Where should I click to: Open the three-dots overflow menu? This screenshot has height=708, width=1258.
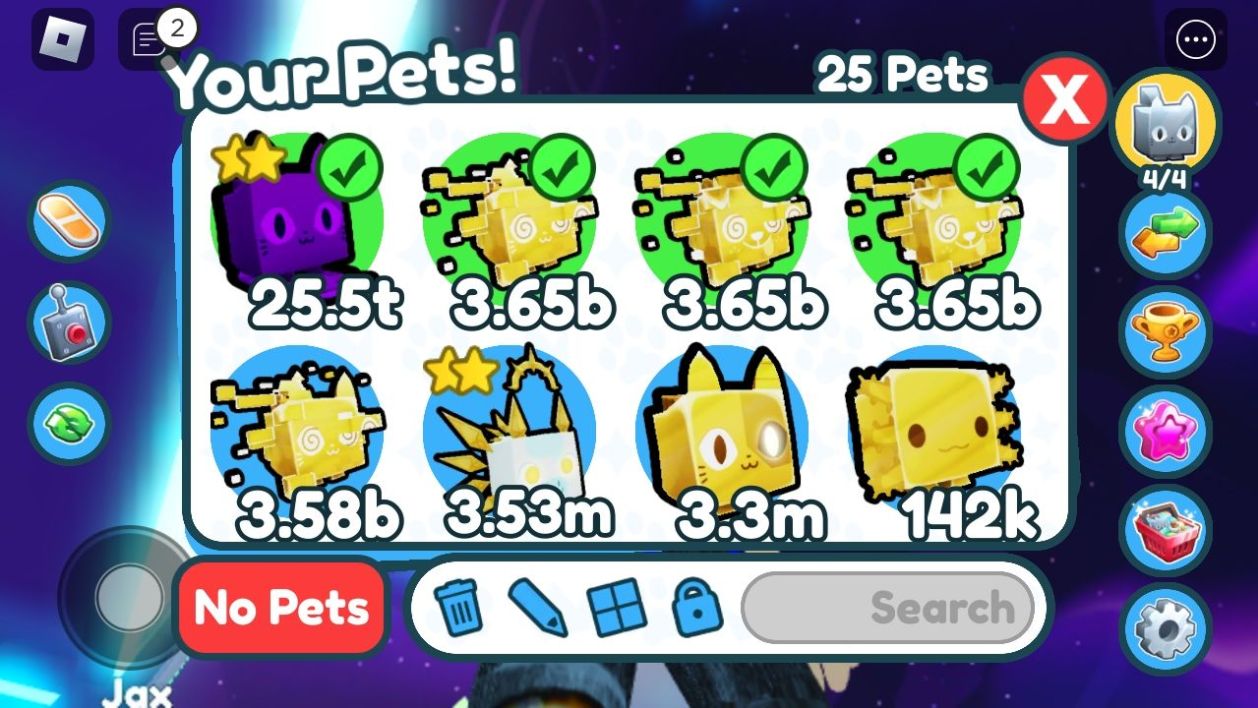[x=1196, y=40]
